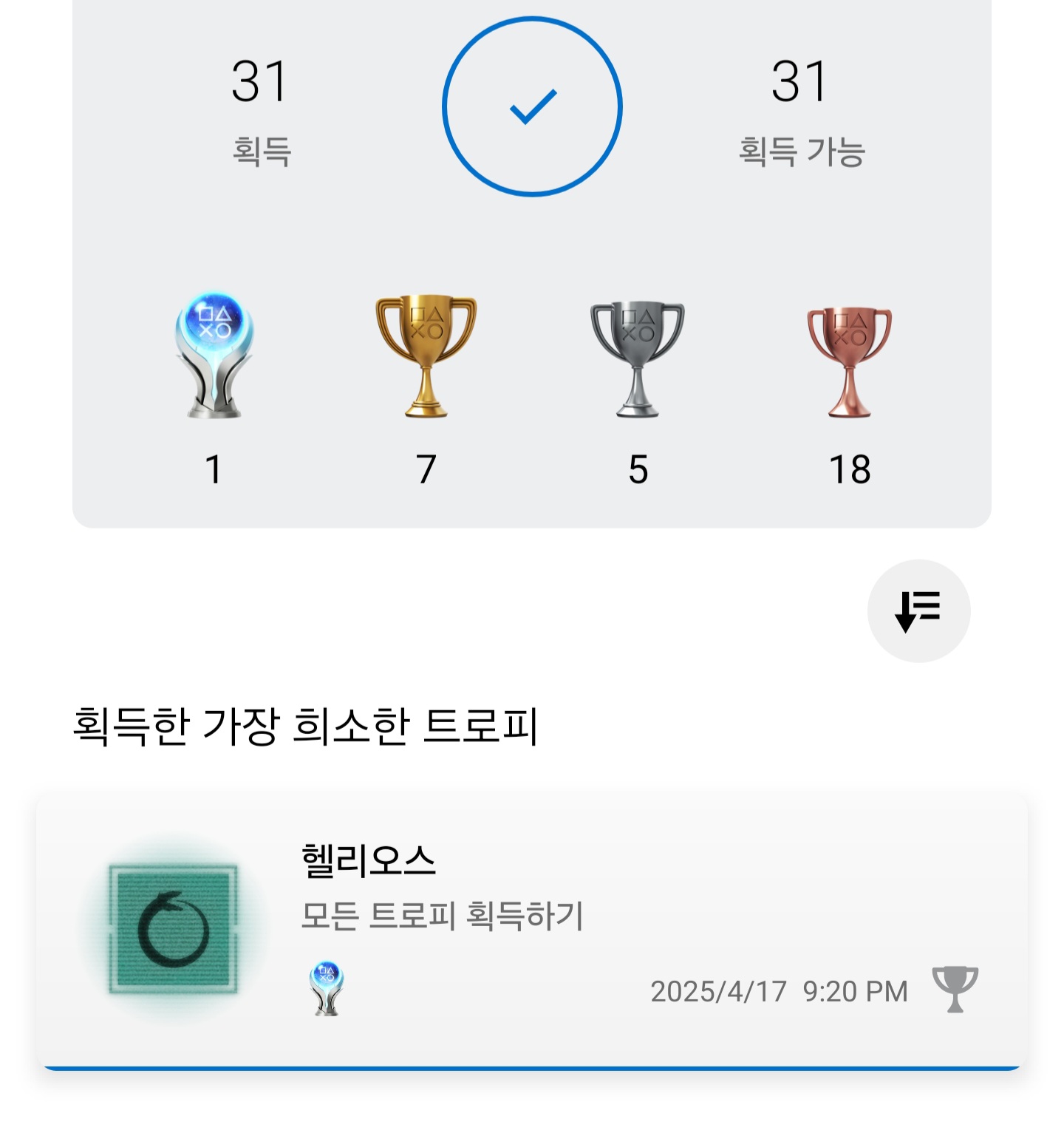Open the 헬리오스 platinum trophy card
The height and width of the screenshot is (1133, 1064).
tap(532, 930)
